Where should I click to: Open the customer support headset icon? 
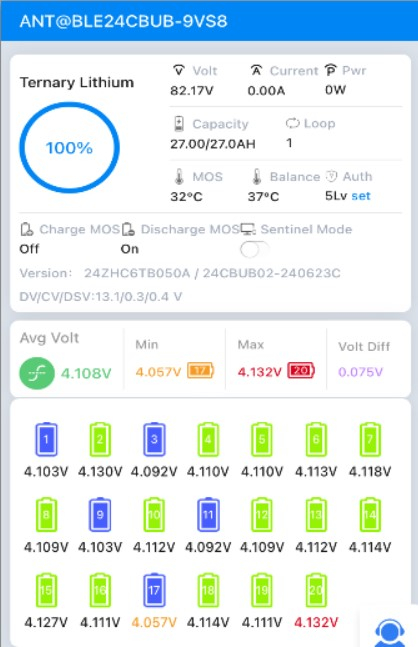390,632
